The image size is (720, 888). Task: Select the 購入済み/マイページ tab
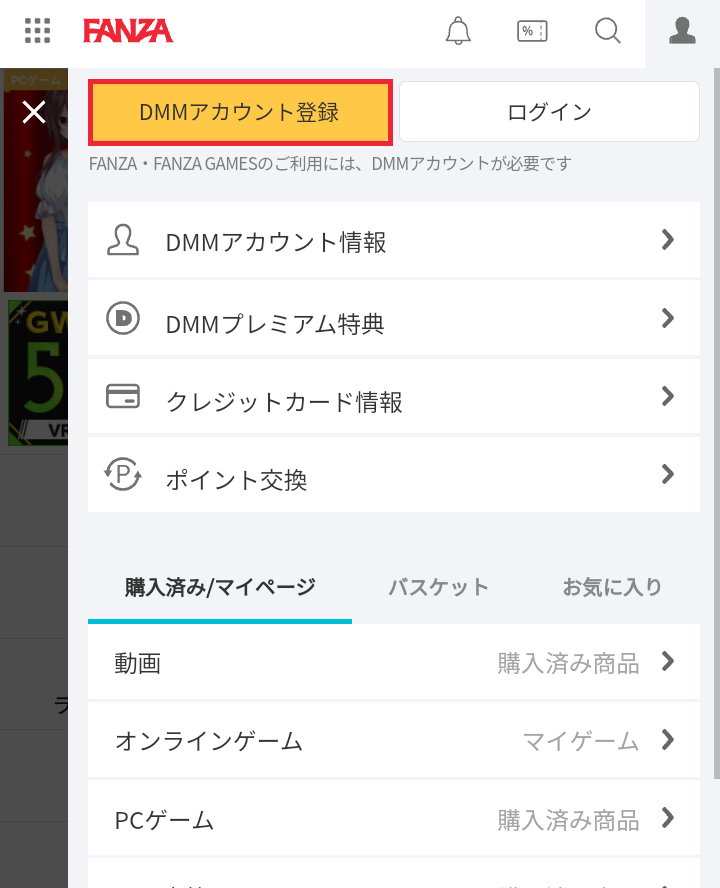(x=220, y=588)
